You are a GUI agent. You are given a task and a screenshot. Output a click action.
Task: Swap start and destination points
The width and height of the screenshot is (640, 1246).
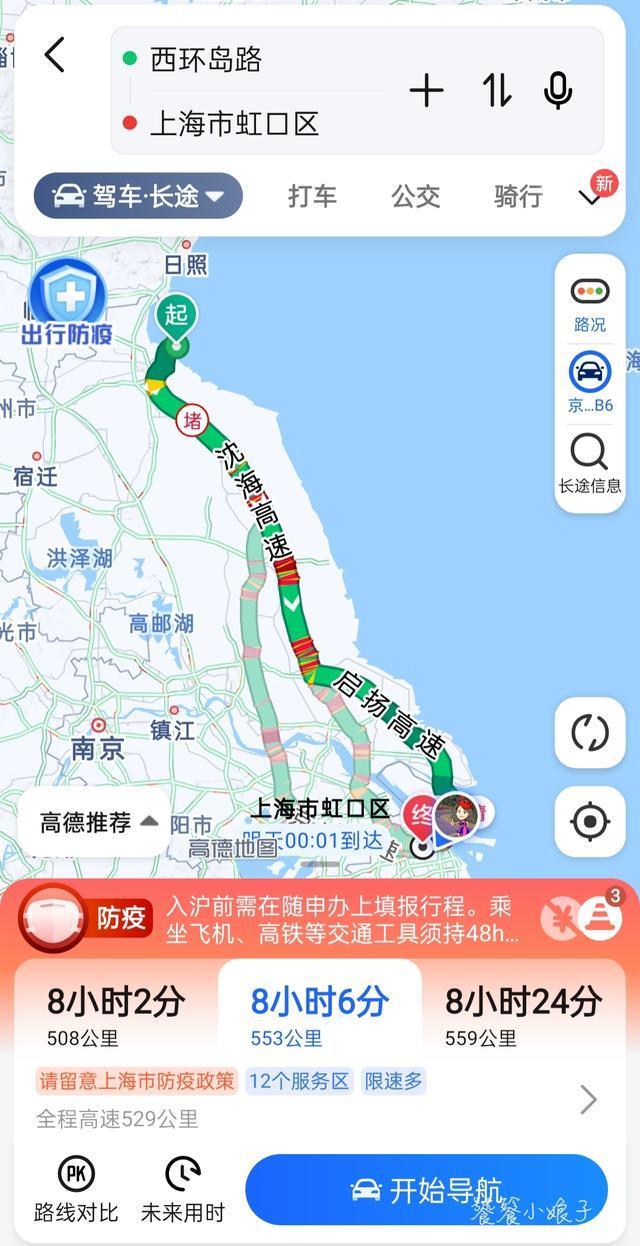[496, 91]
